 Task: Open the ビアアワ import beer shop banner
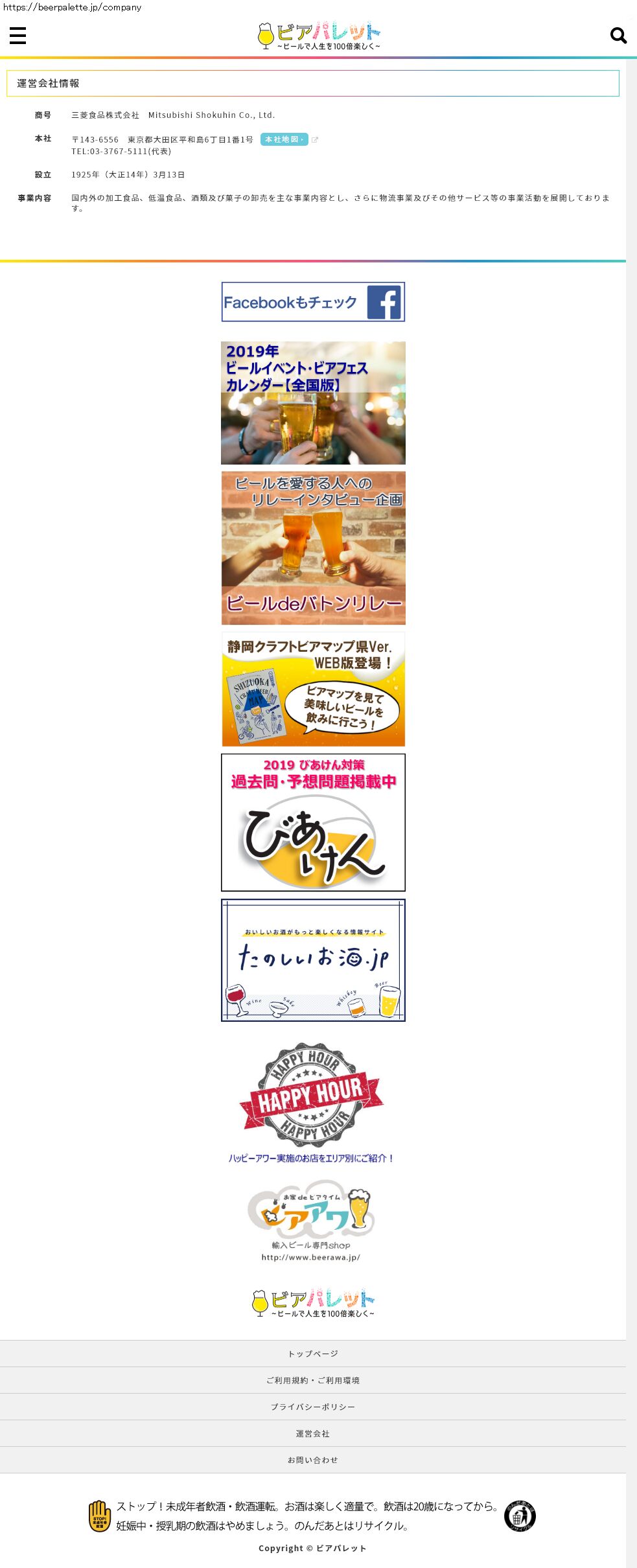pos(312,1219)
